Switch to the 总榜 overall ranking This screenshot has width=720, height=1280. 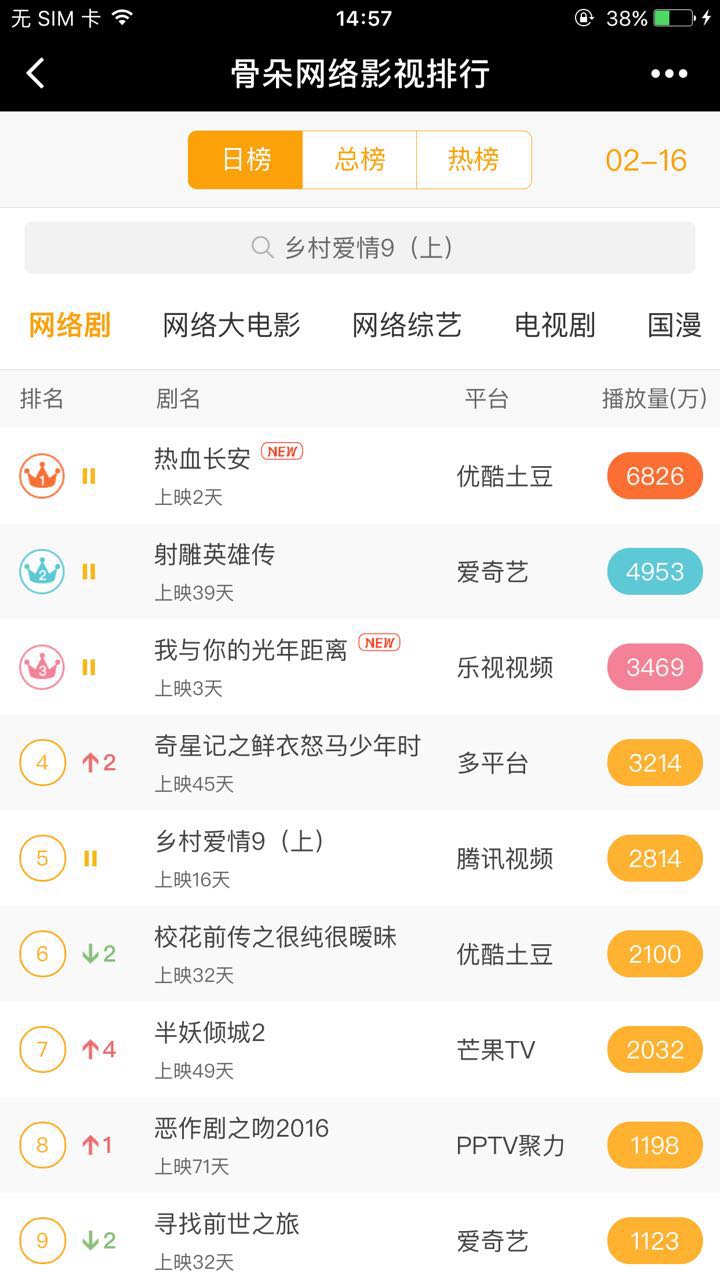360,160
